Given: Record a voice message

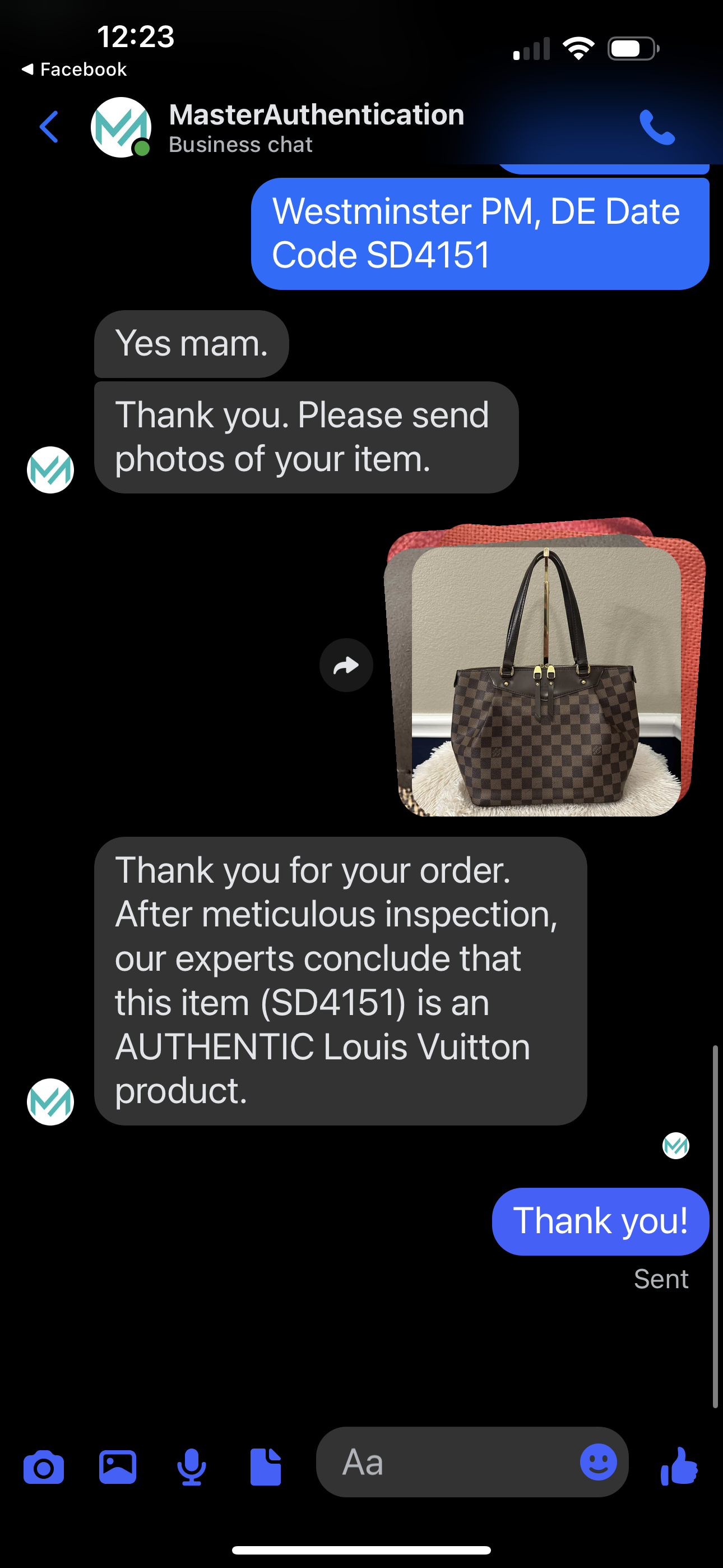Looking at the screenshot, I should click(x=192, y=1467).
